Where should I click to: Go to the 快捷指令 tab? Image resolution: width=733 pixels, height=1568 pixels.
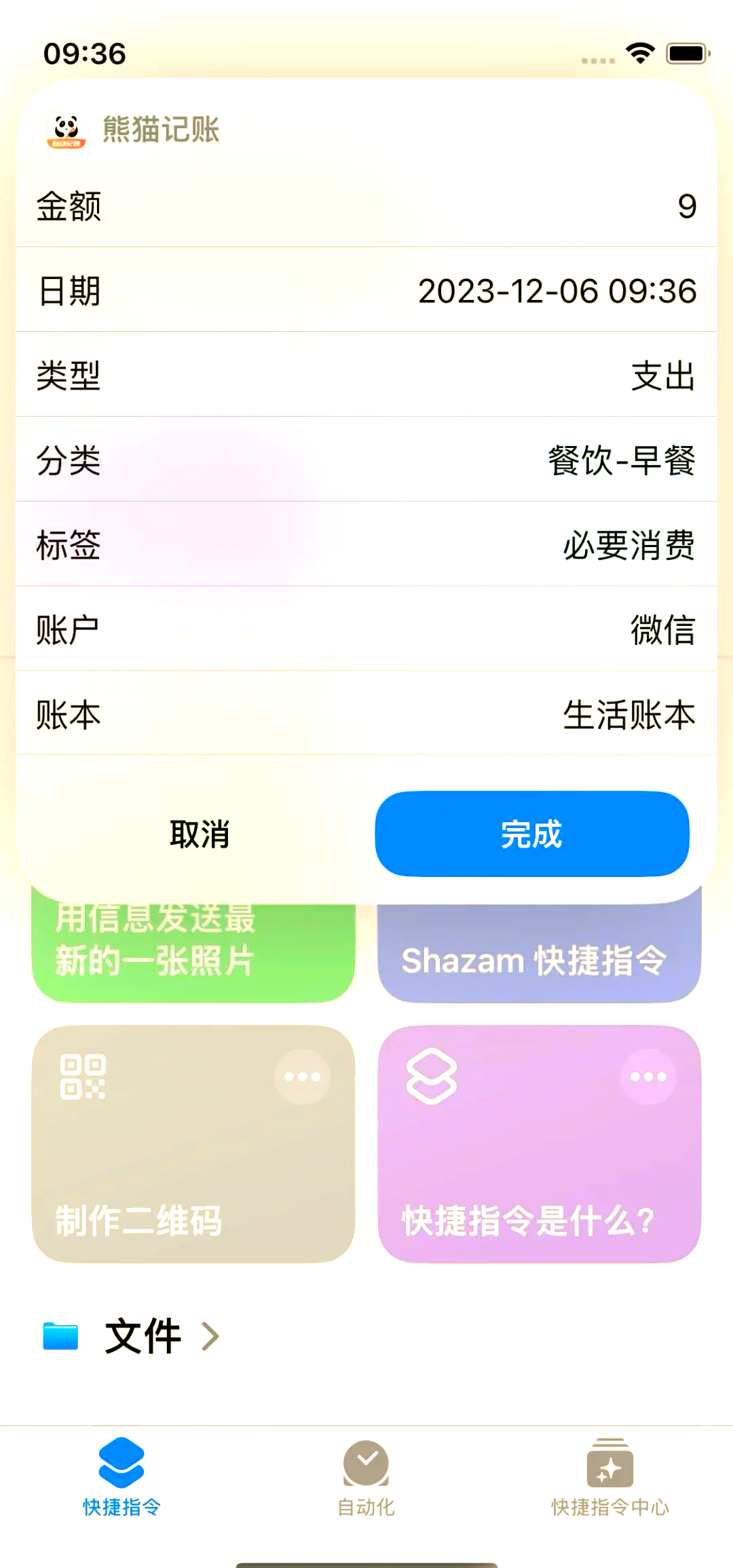(121, 1477)
